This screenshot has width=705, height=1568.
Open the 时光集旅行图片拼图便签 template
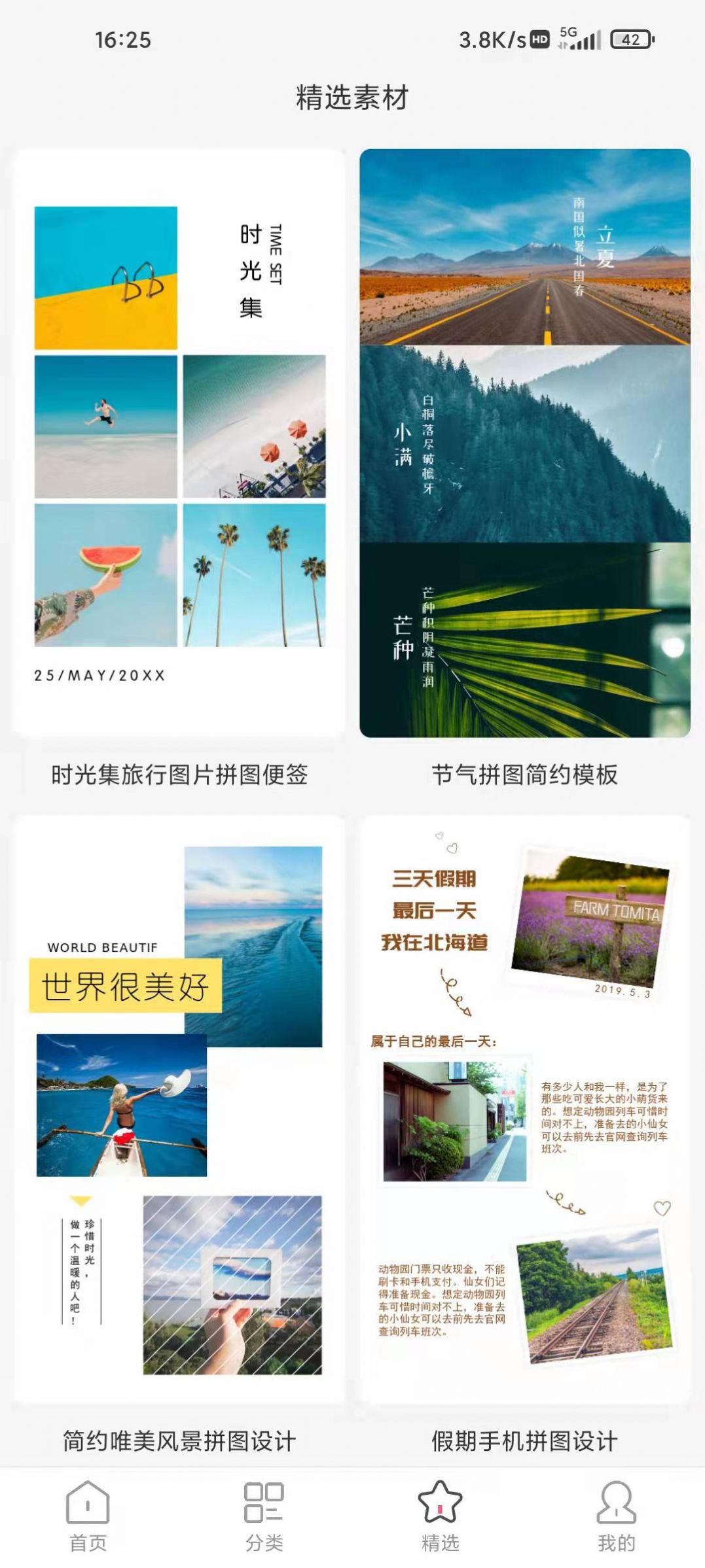pyautogui.click(x=179, y=444)
